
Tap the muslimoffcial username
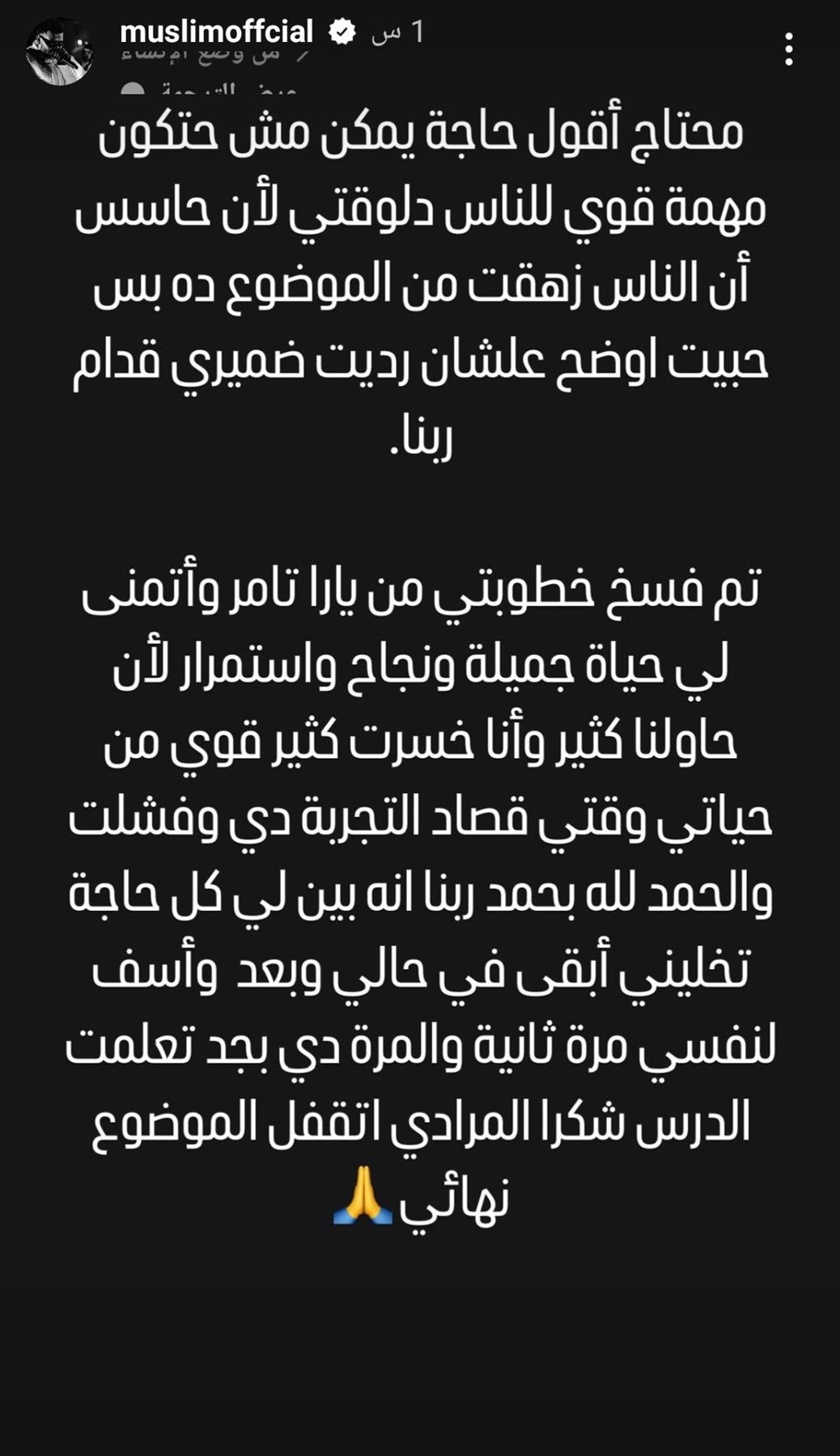click(x=216, y=32)
